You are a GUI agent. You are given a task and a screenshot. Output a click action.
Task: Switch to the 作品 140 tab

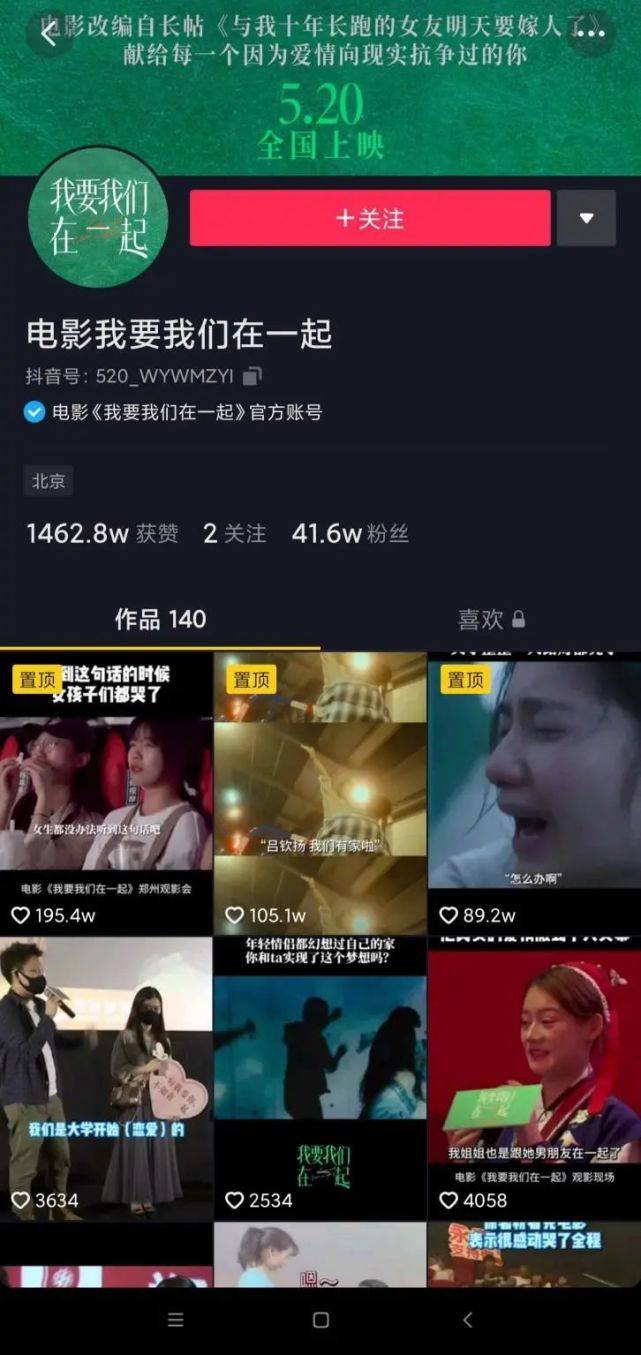[x=160, y=619]
